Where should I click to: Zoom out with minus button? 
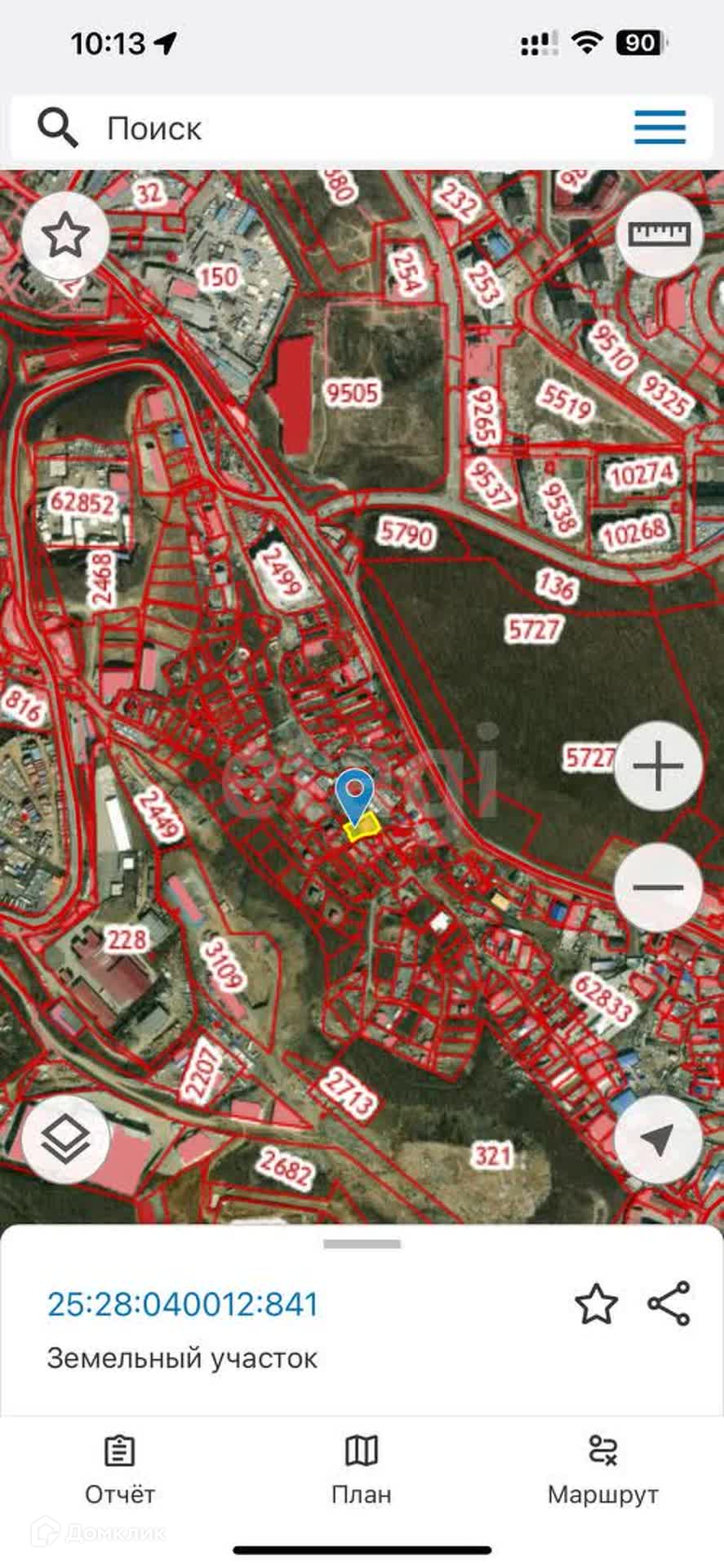658,887
